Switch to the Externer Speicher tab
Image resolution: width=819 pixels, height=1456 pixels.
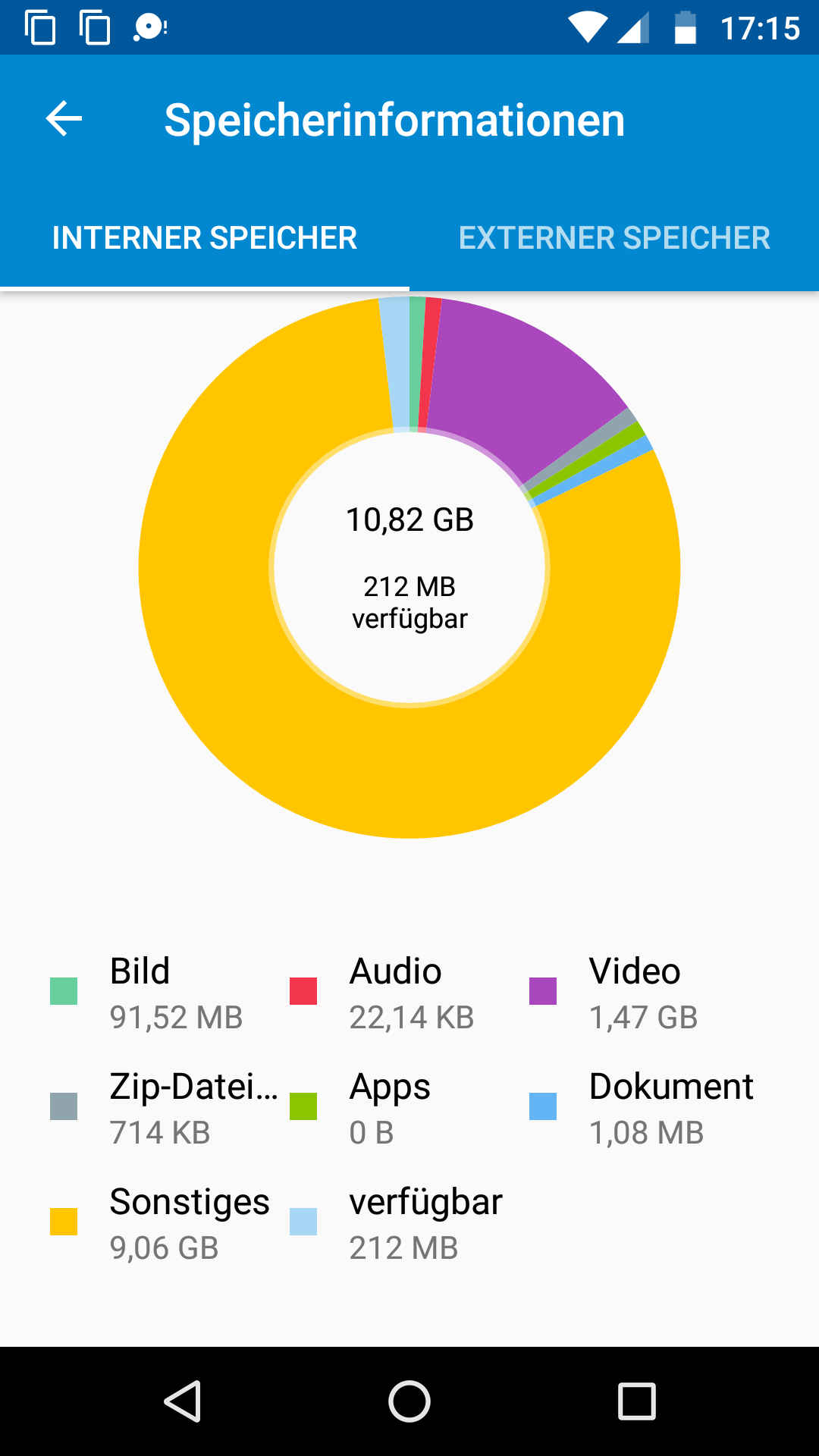[x=614, y=238]
